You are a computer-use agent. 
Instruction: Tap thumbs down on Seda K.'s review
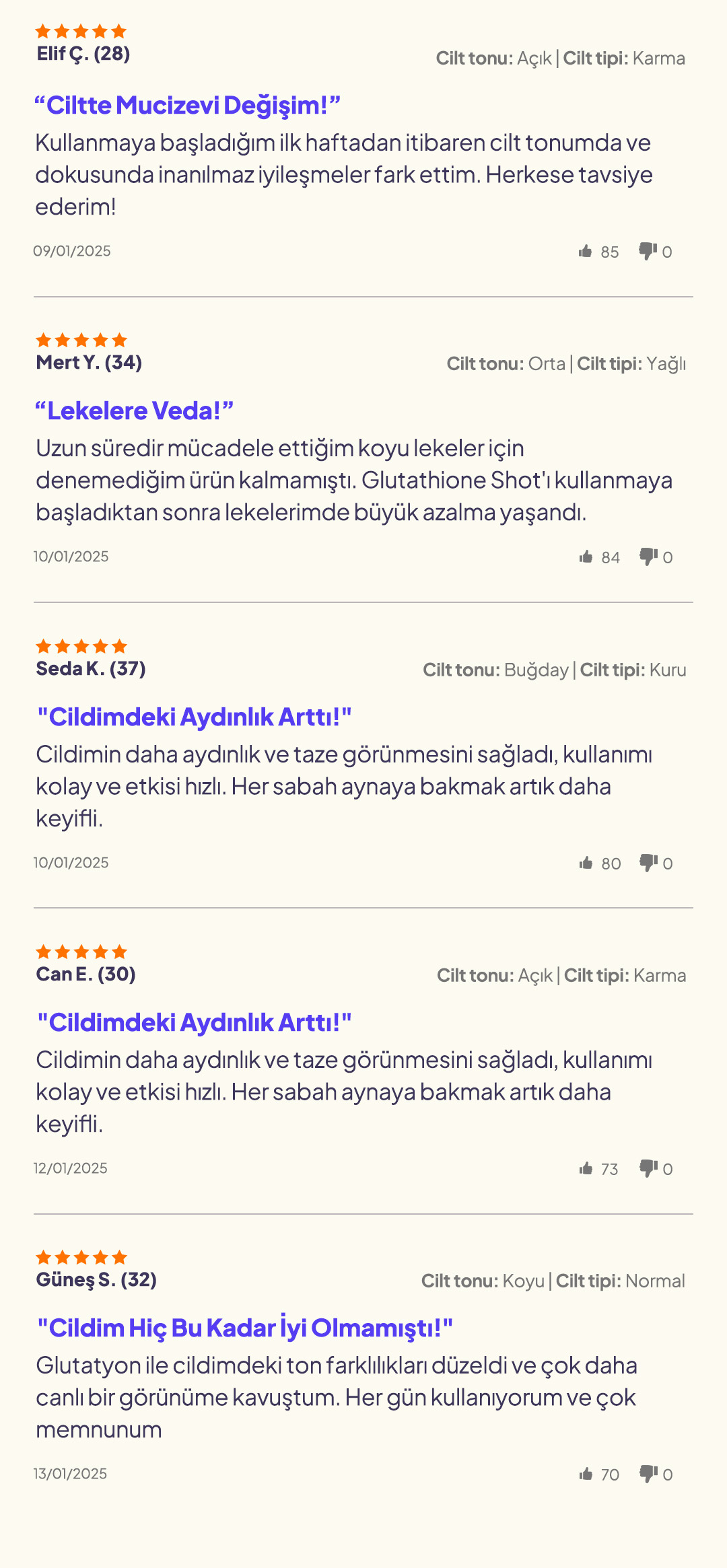[648, 863]
